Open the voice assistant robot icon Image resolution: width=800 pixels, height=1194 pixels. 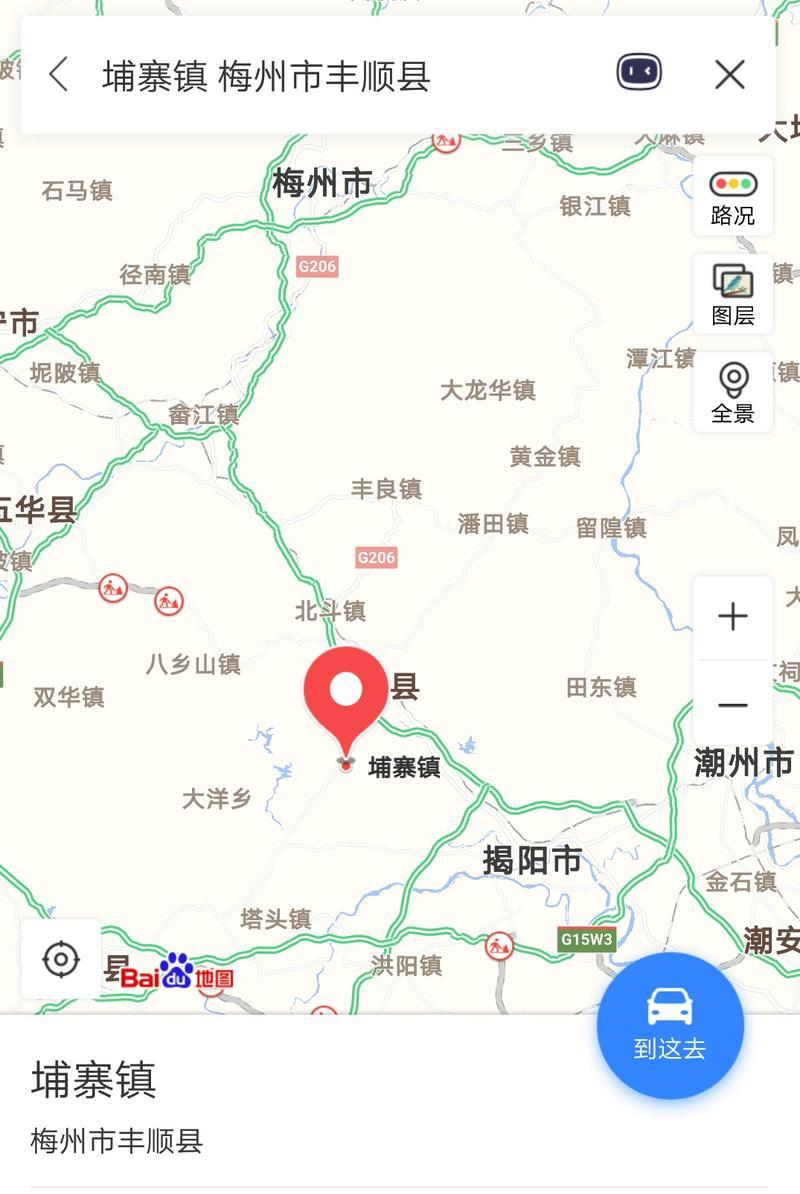[639, 73]
